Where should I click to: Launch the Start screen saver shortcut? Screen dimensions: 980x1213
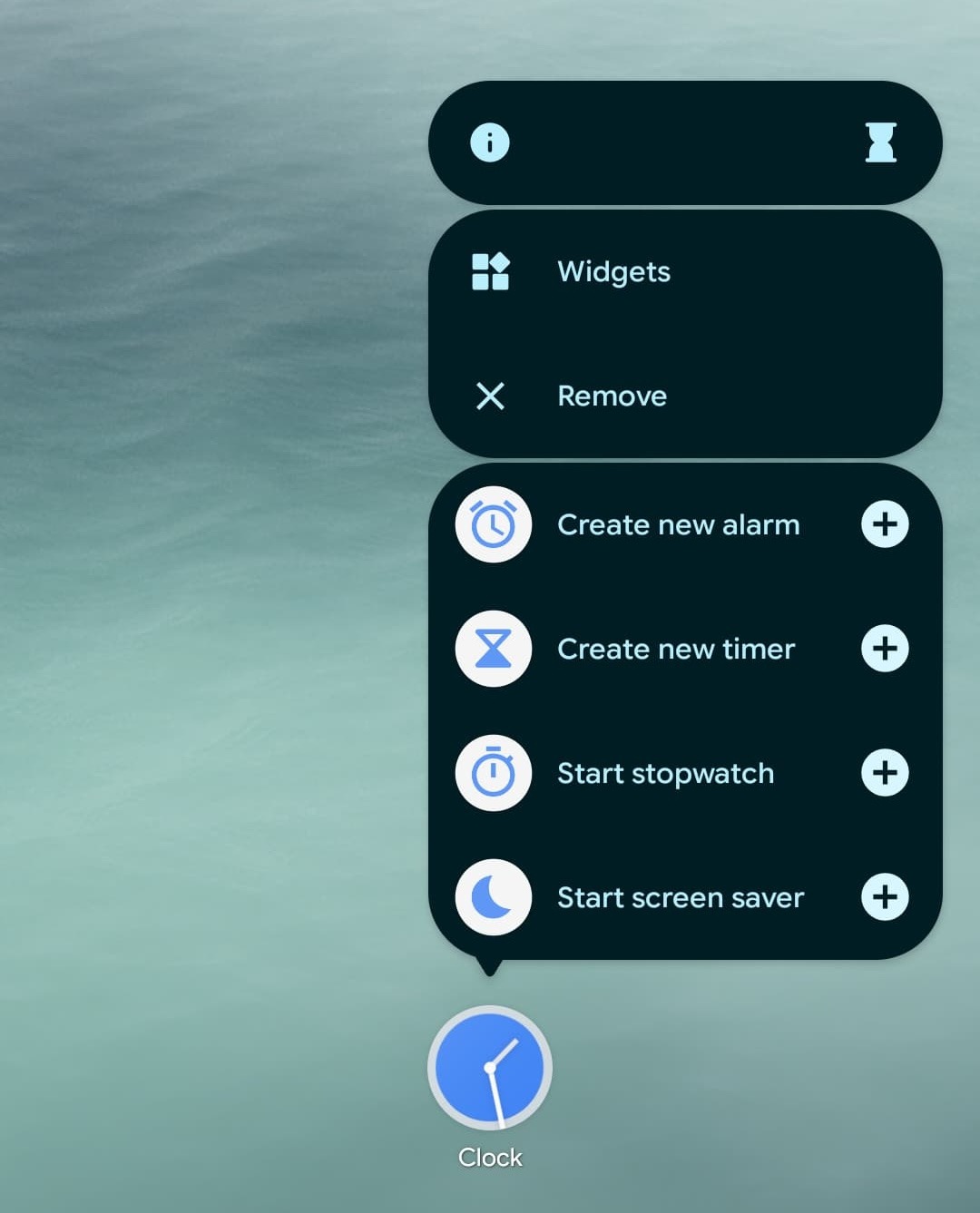point(680,897)
